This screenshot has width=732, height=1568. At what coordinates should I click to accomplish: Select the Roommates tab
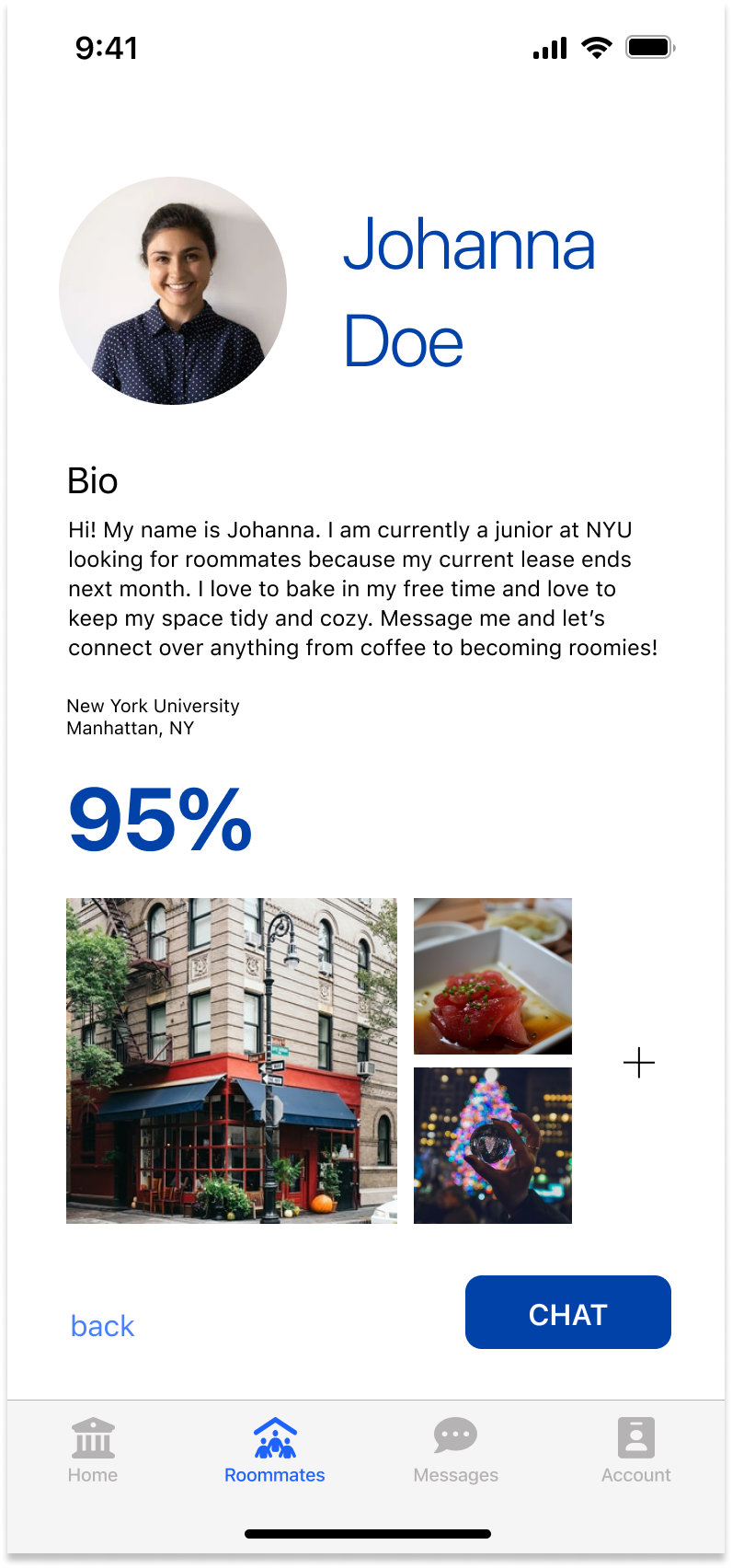[275, 1451]
